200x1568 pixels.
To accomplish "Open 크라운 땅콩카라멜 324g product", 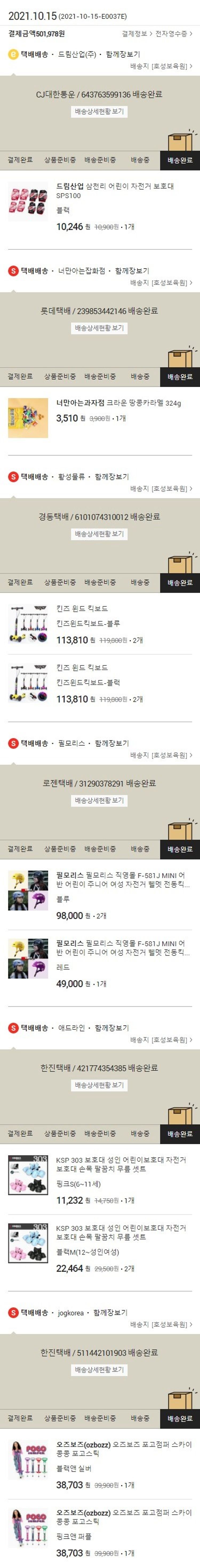I will (x=118, y=403).
